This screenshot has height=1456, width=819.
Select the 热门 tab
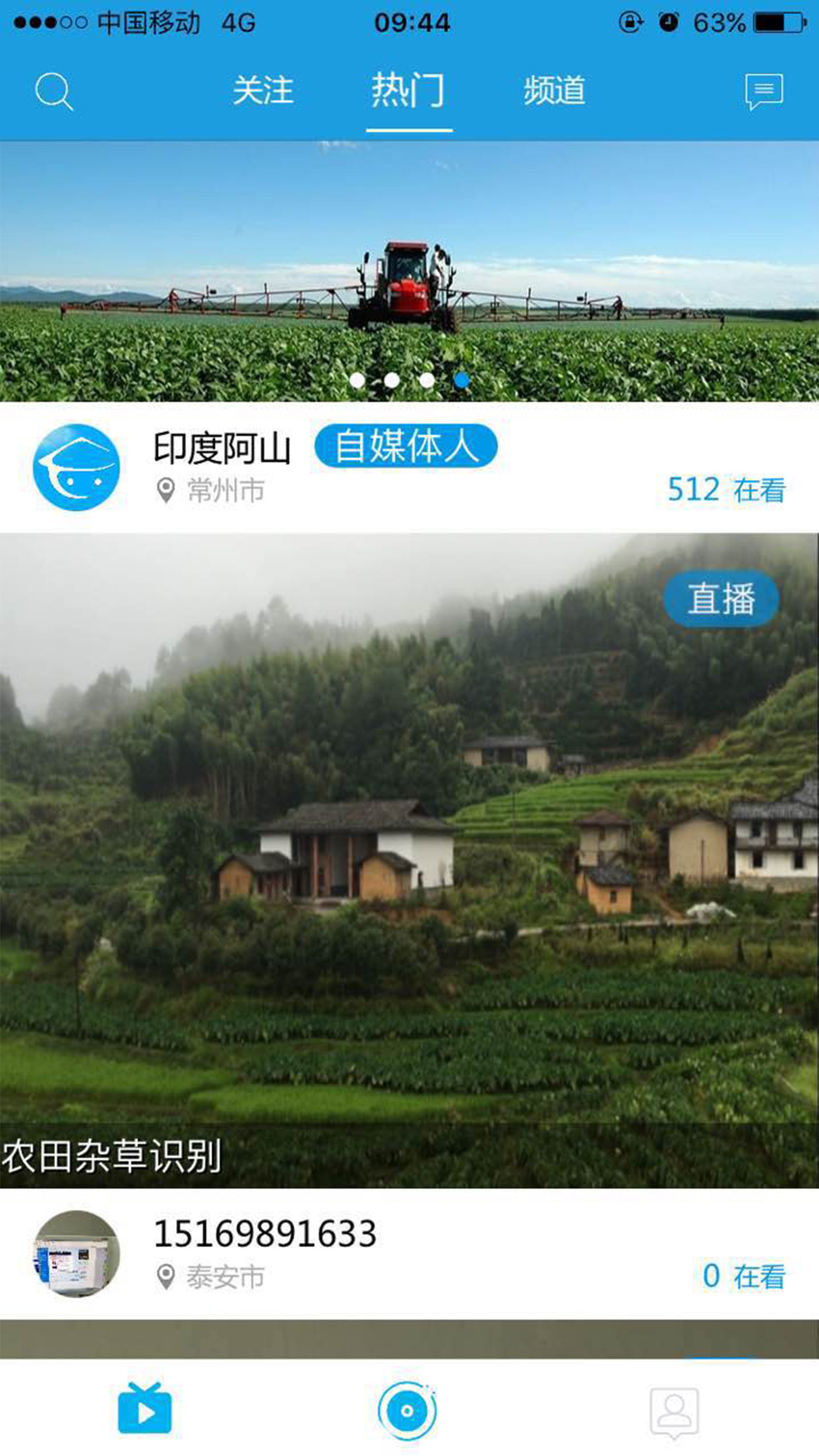tap(408, 90)
